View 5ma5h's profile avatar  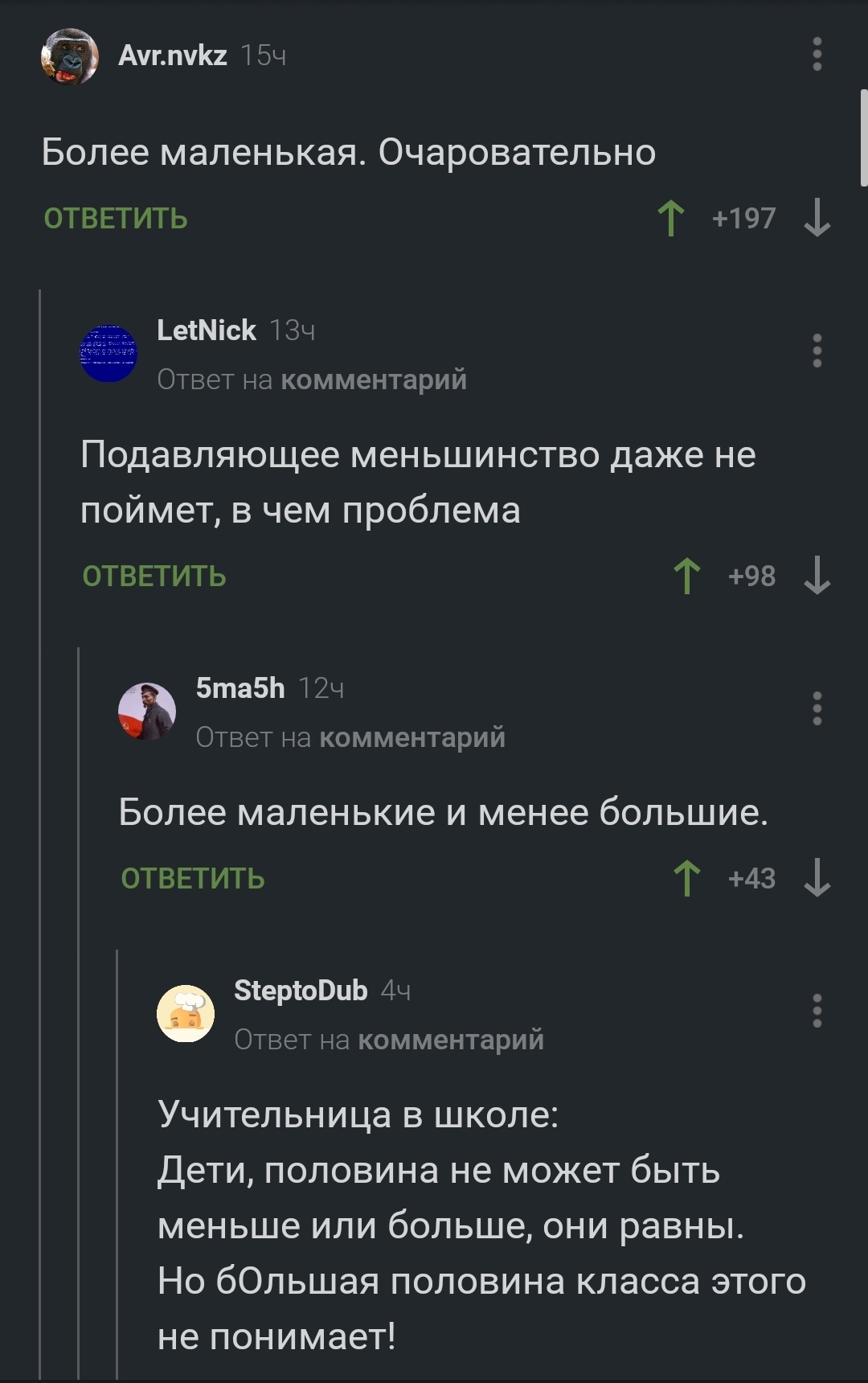point(147,712)
